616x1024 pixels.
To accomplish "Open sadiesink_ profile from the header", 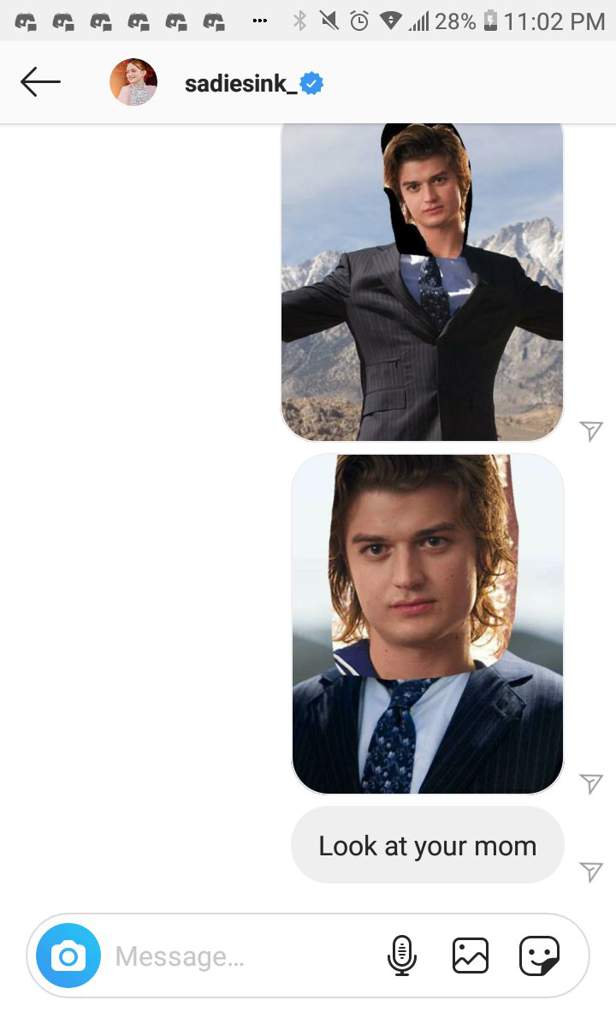I will 240,84.
